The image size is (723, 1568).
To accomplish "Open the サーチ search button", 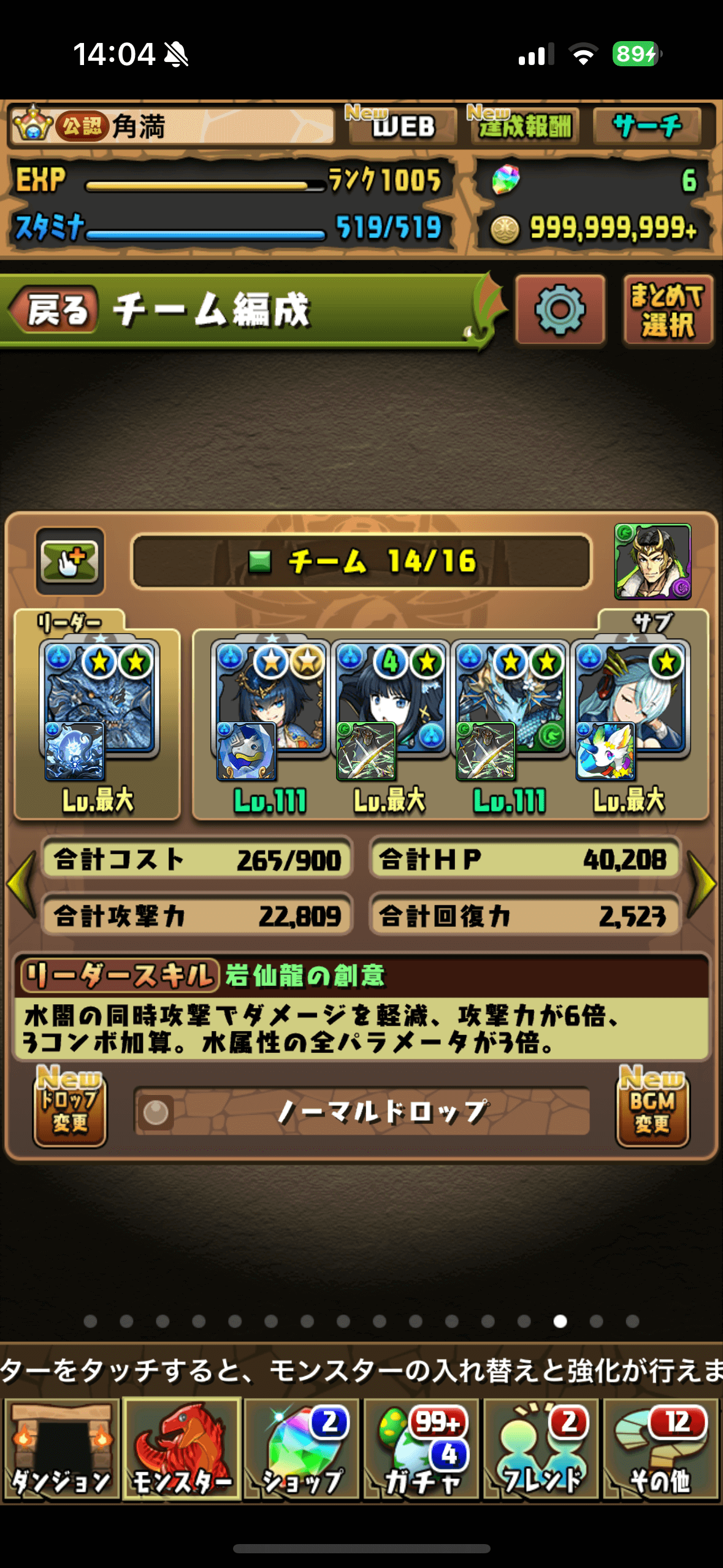I will pyautogui.click(x=647, y=126).
